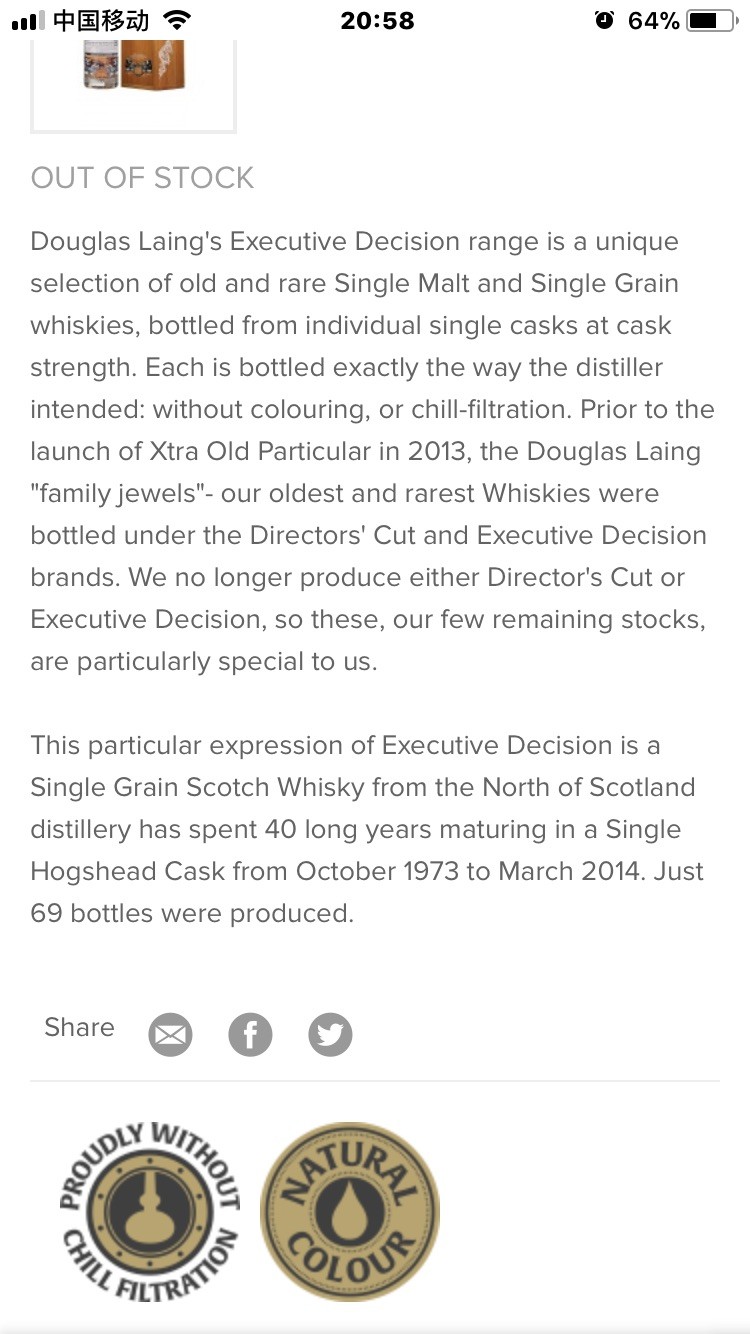Share this product on Twitter
The height and width of the screenshot is (1334, 750).
(x=330, y=1034)
